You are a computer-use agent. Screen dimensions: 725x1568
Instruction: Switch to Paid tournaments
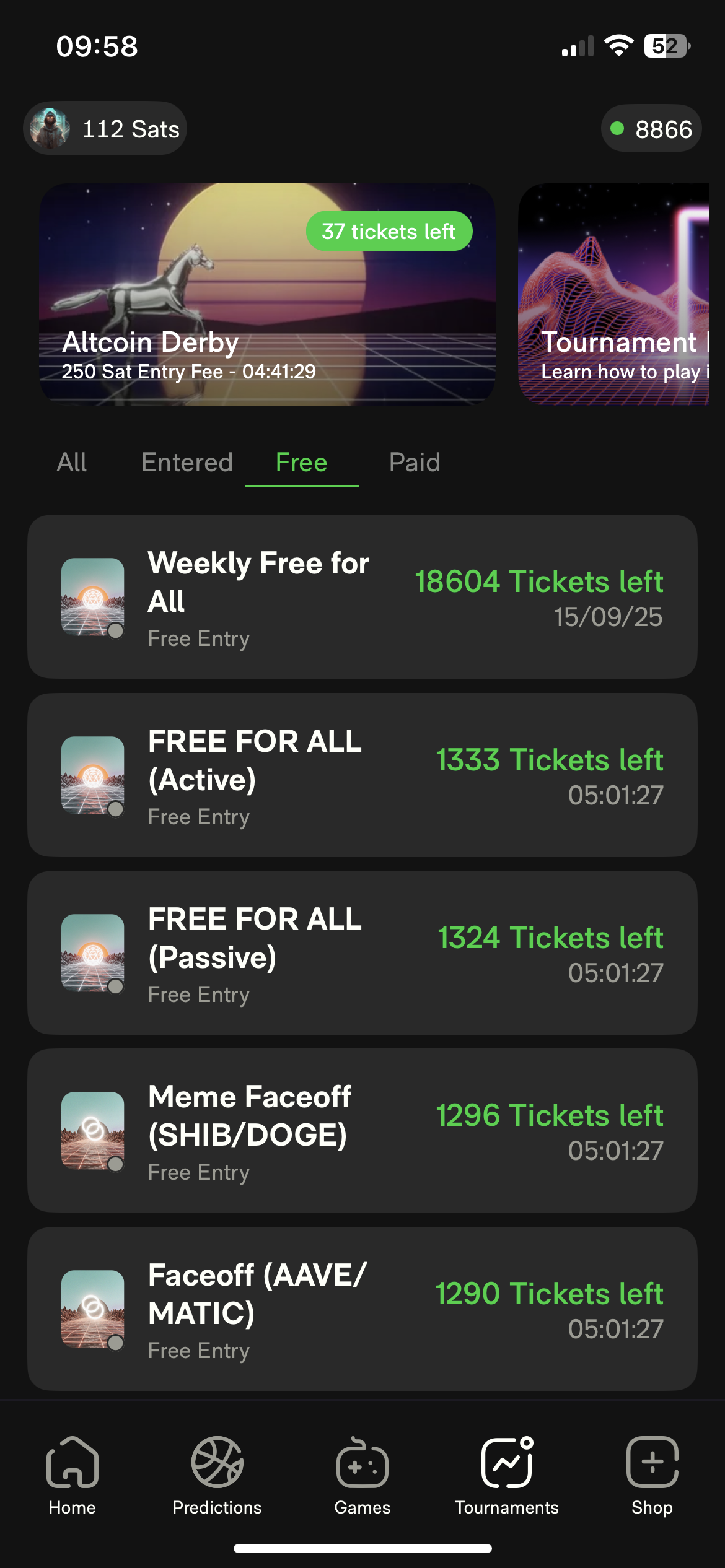(415, 463)
